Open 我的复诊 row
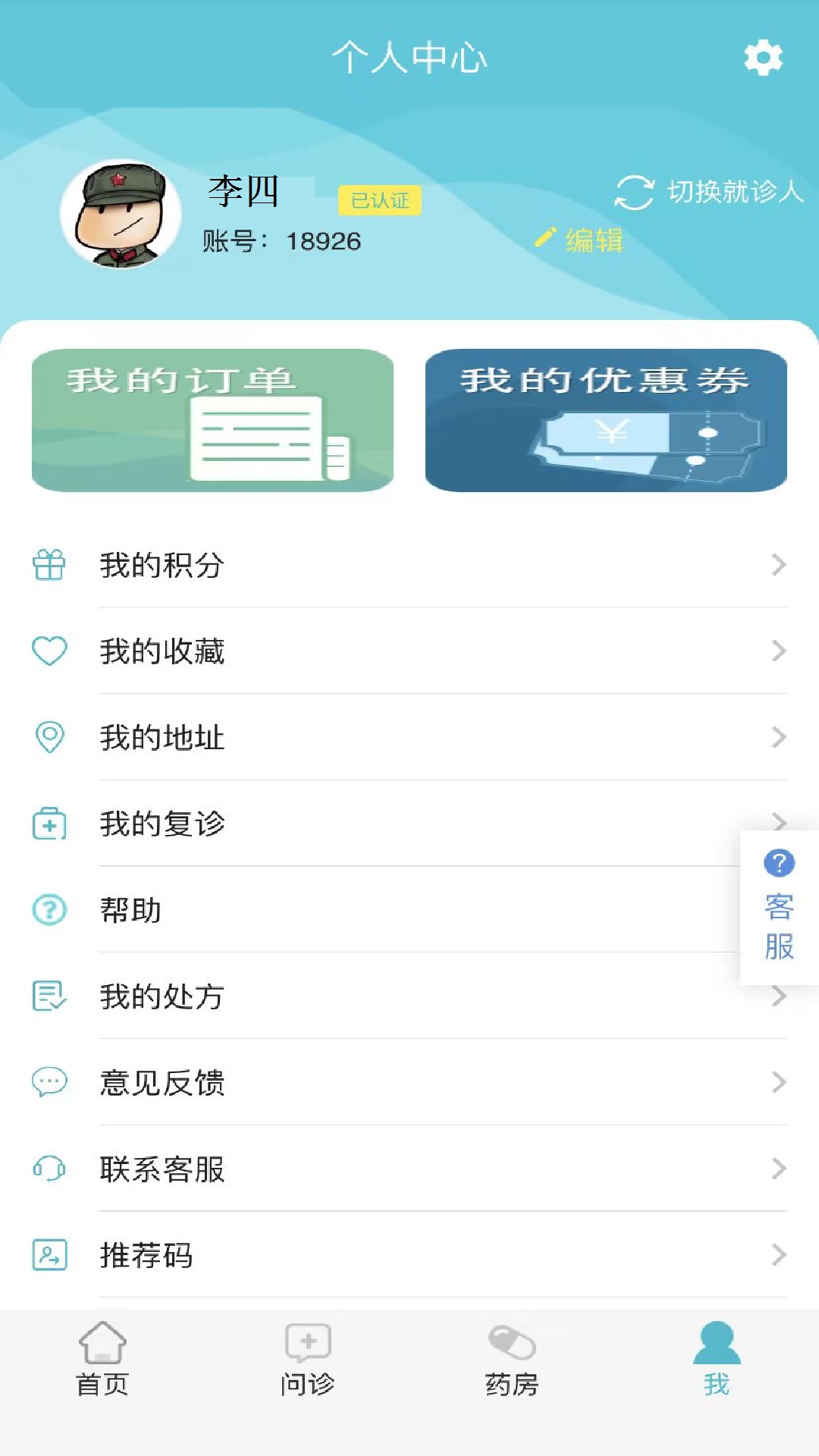This screenshot has height=1456, width=819. [379, 824]
